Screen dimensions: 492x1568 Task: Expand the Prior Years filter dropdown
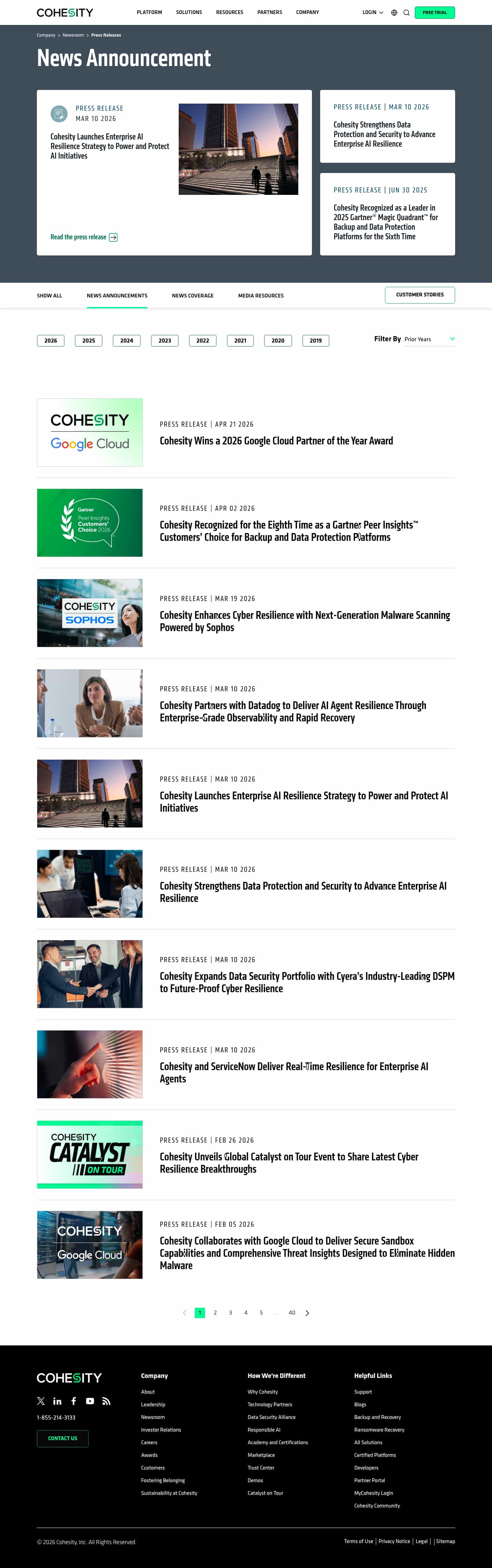pos(429,340)
